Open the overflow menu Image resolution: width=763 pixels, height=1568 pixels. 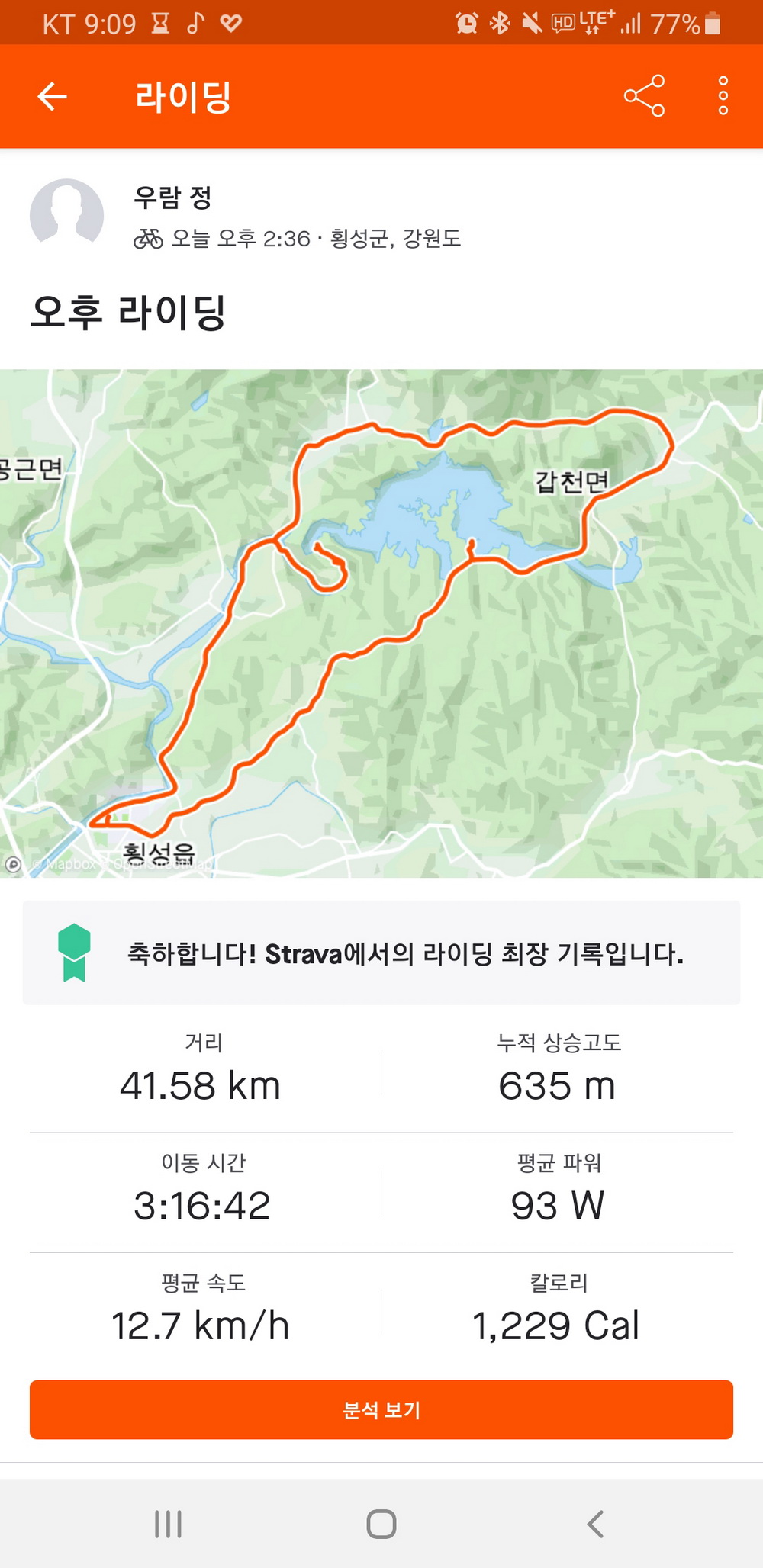point(723,96)
